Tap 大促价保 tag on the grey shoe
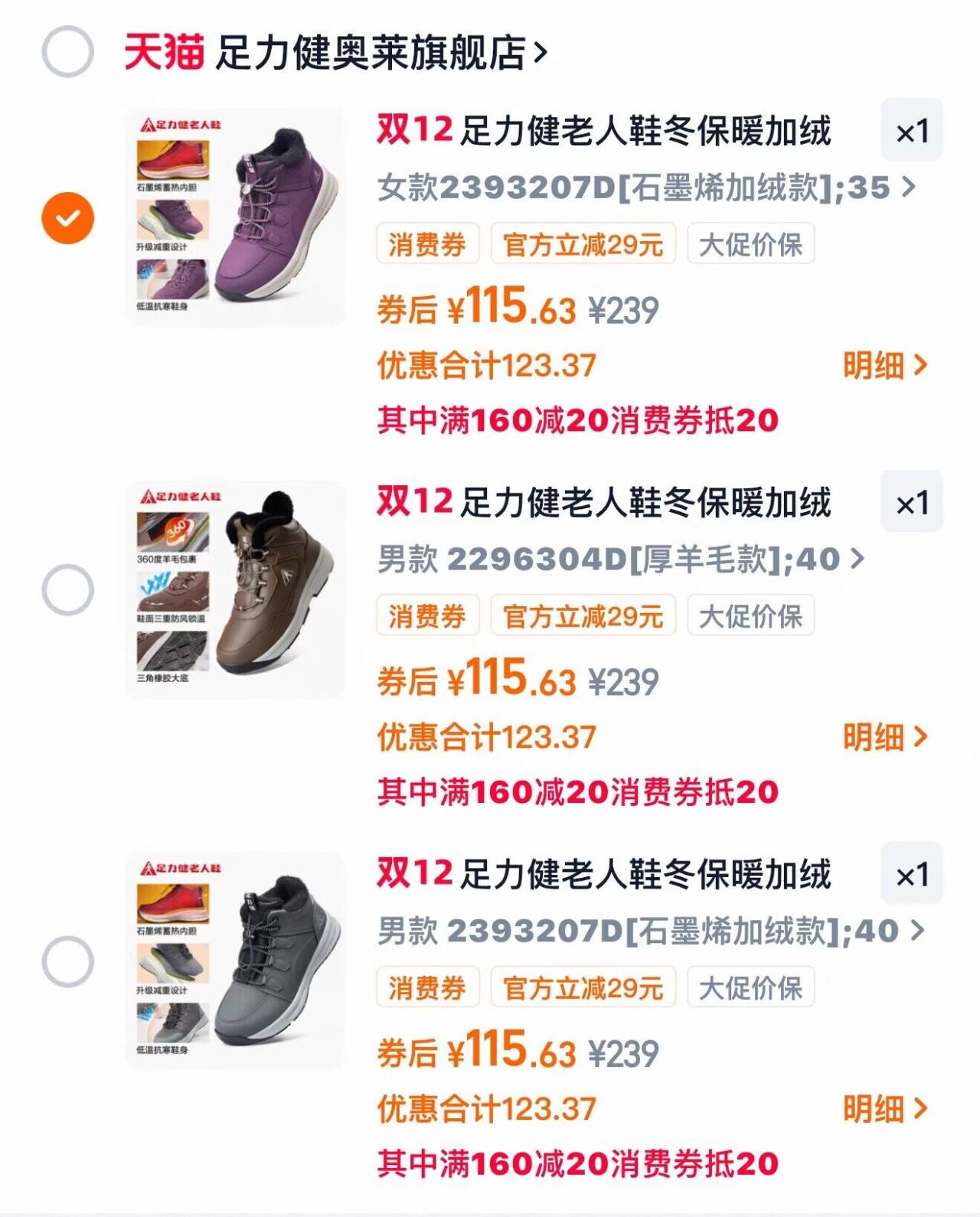 click(750, 987)
